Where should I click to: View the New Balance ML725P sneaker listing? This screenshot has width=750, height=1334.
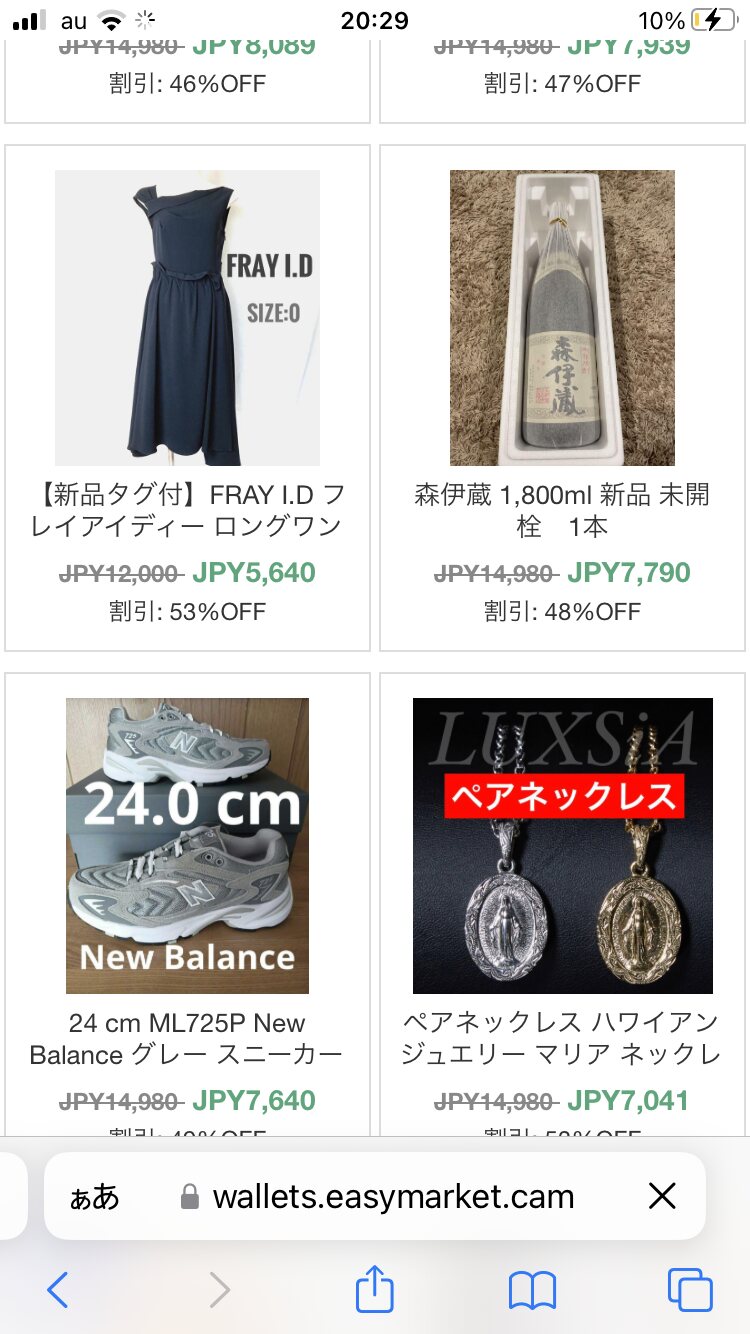point(187,846)
